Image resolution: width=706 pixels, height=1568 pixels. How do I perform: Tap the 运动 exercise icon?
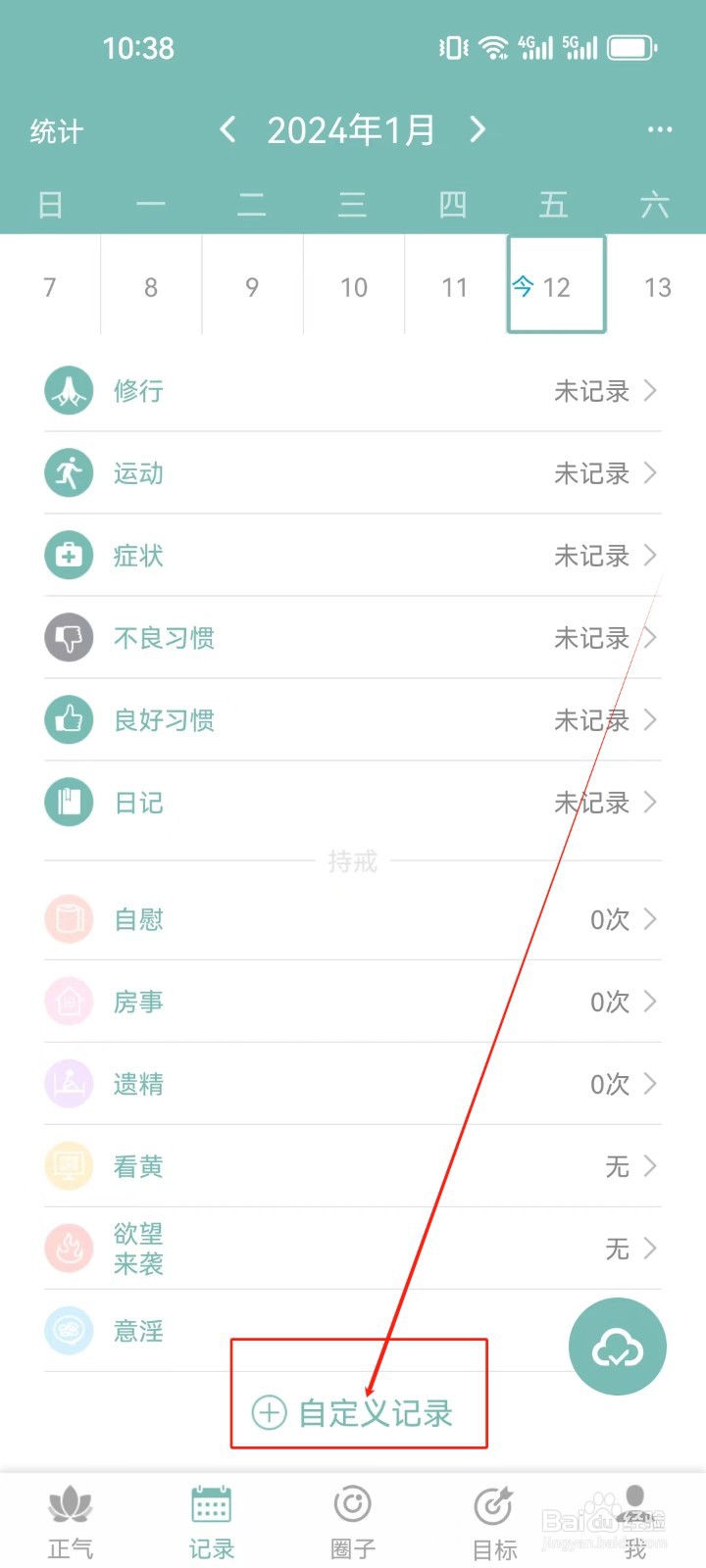pyautogui.click(x=68, y=472)
